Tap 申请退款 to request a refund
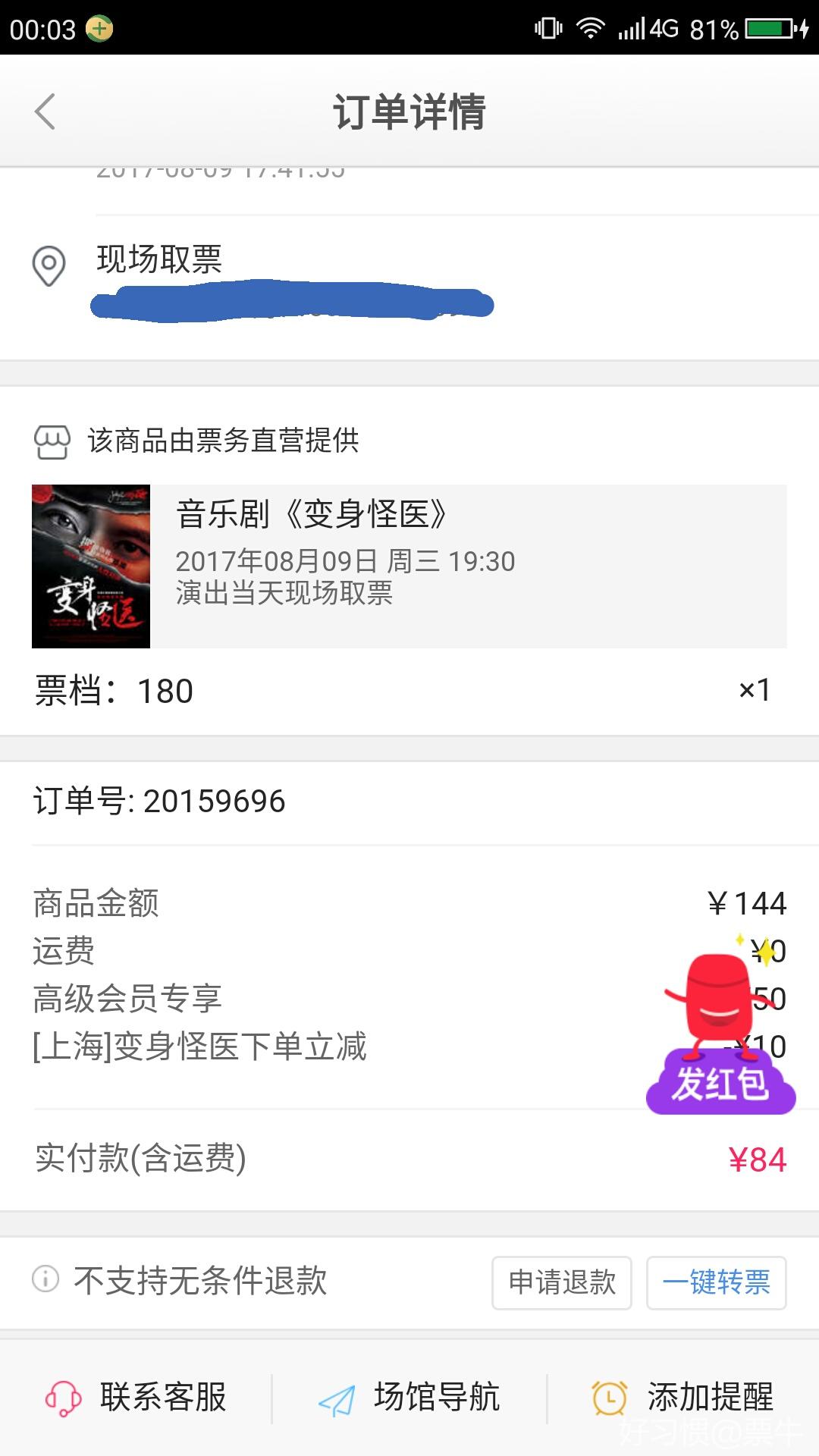819x1456 pixels. click(x=562, y=1282)
